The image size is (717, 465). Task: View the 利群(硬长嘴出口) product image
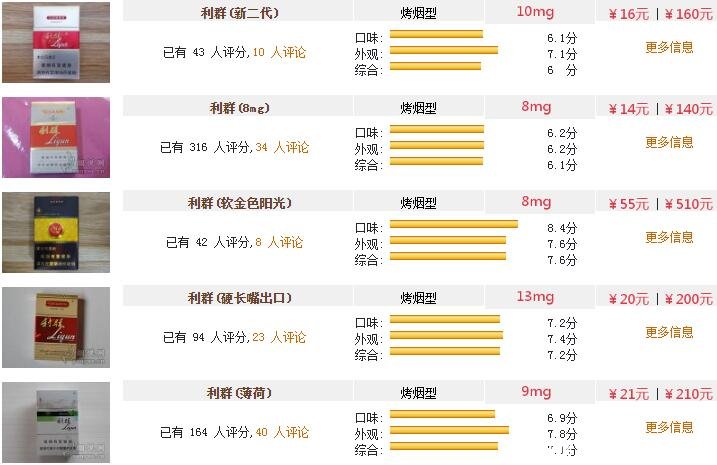56,327
